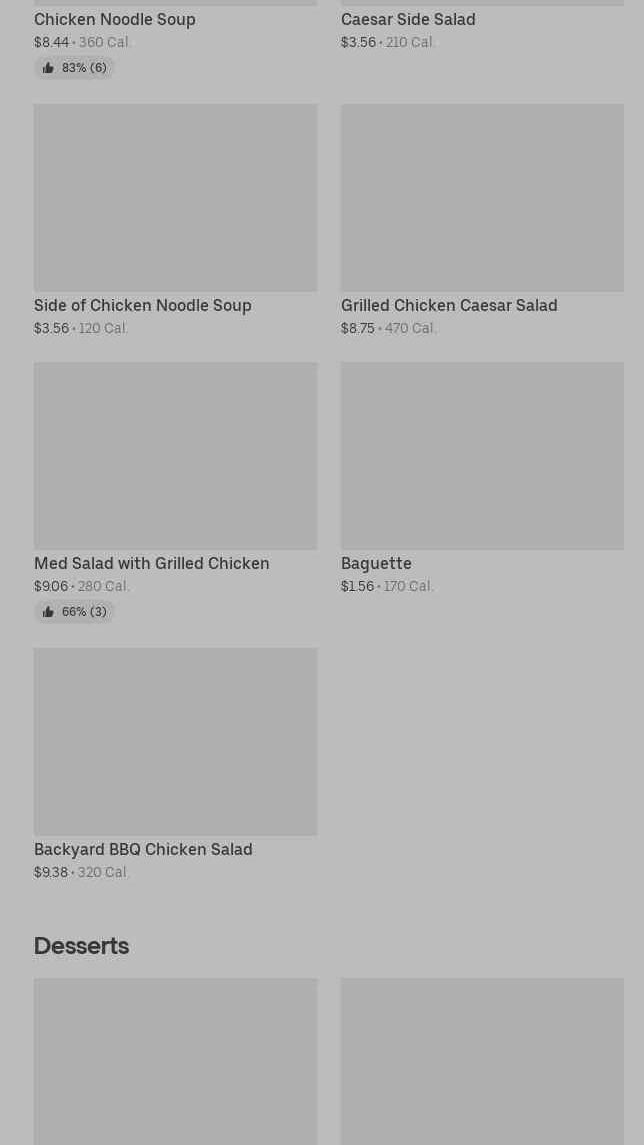
Task: Open the Chicken Noodle Soup item
Action: [115, 20]
